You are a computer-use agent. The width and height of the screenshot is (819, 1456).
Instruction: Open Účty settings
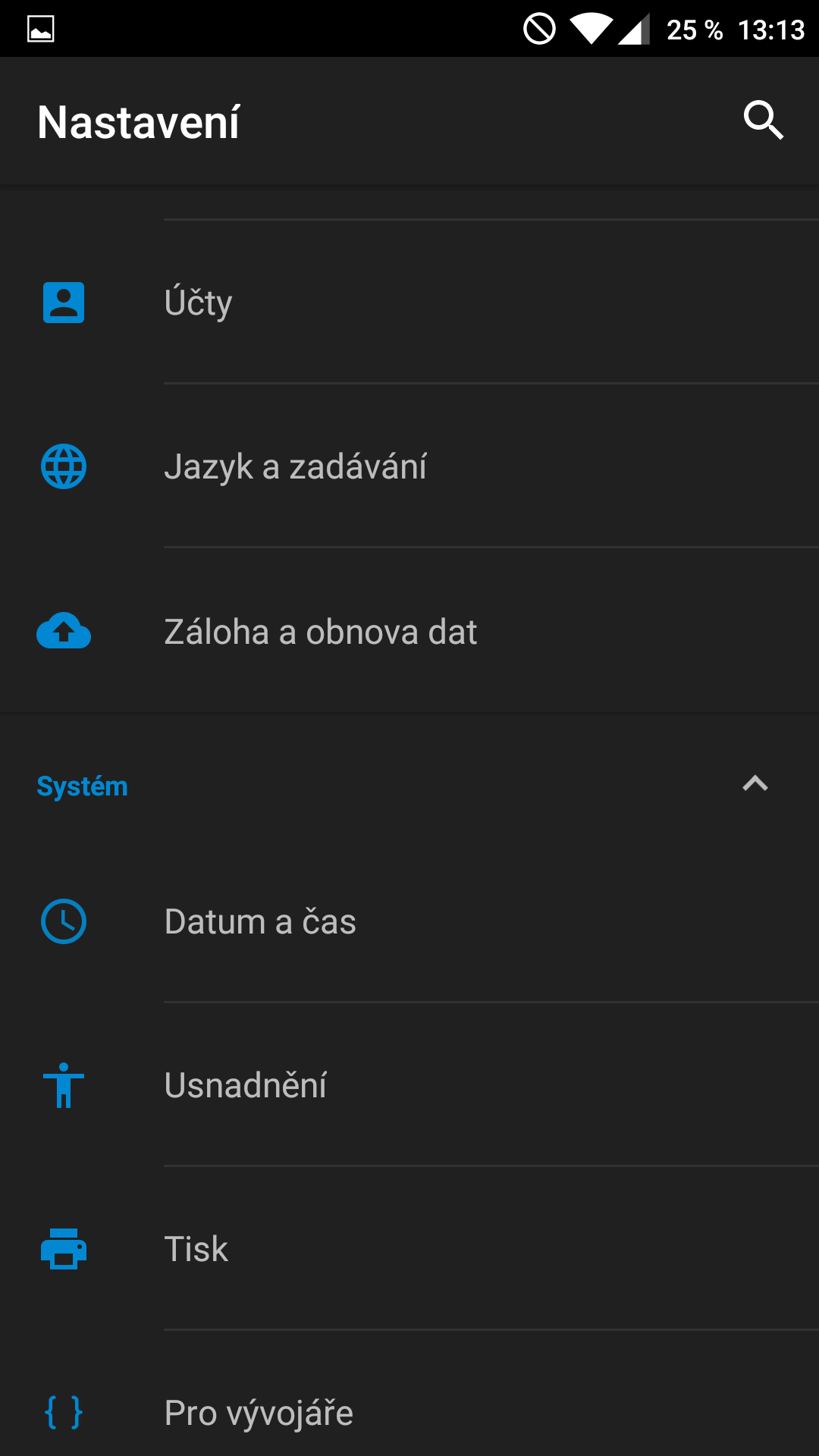[x=409, y=303]
